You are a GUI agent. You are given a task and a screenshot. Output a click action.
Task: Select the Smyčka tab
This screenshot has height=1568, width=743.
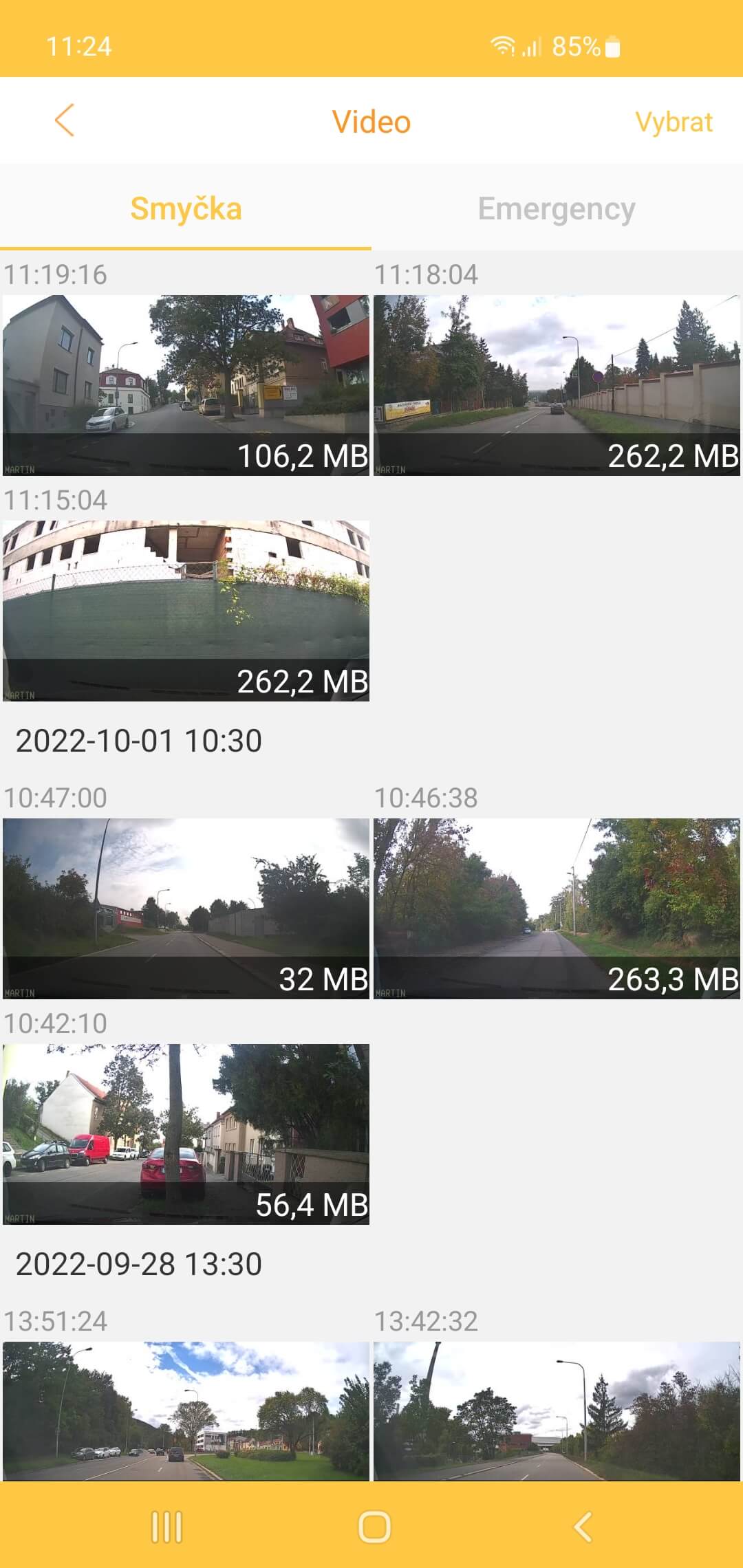(186, 208)
